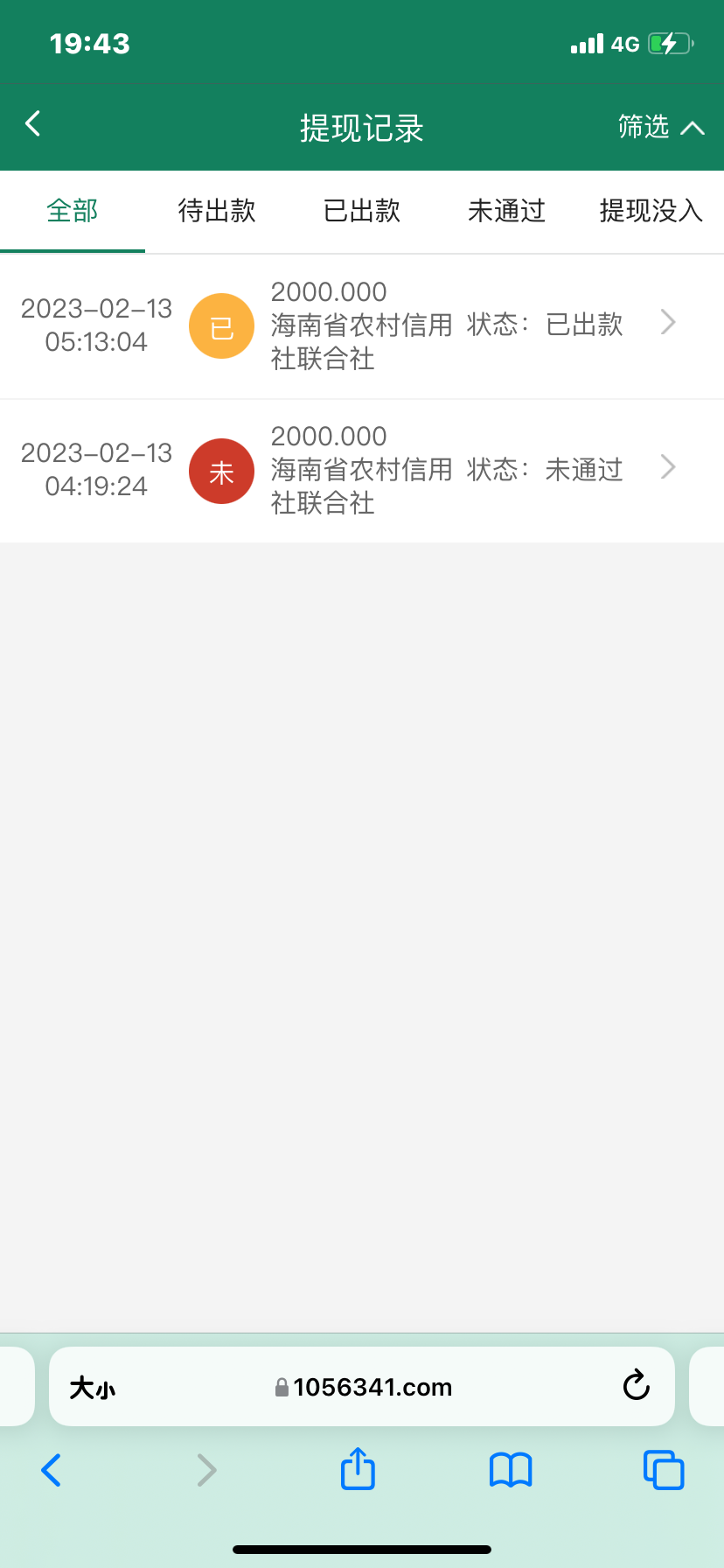The height and width of the screenshot is (1568, 724).
Task: Tap the grayed-out forward navigation arrow
Action: tap(205, 1469)
